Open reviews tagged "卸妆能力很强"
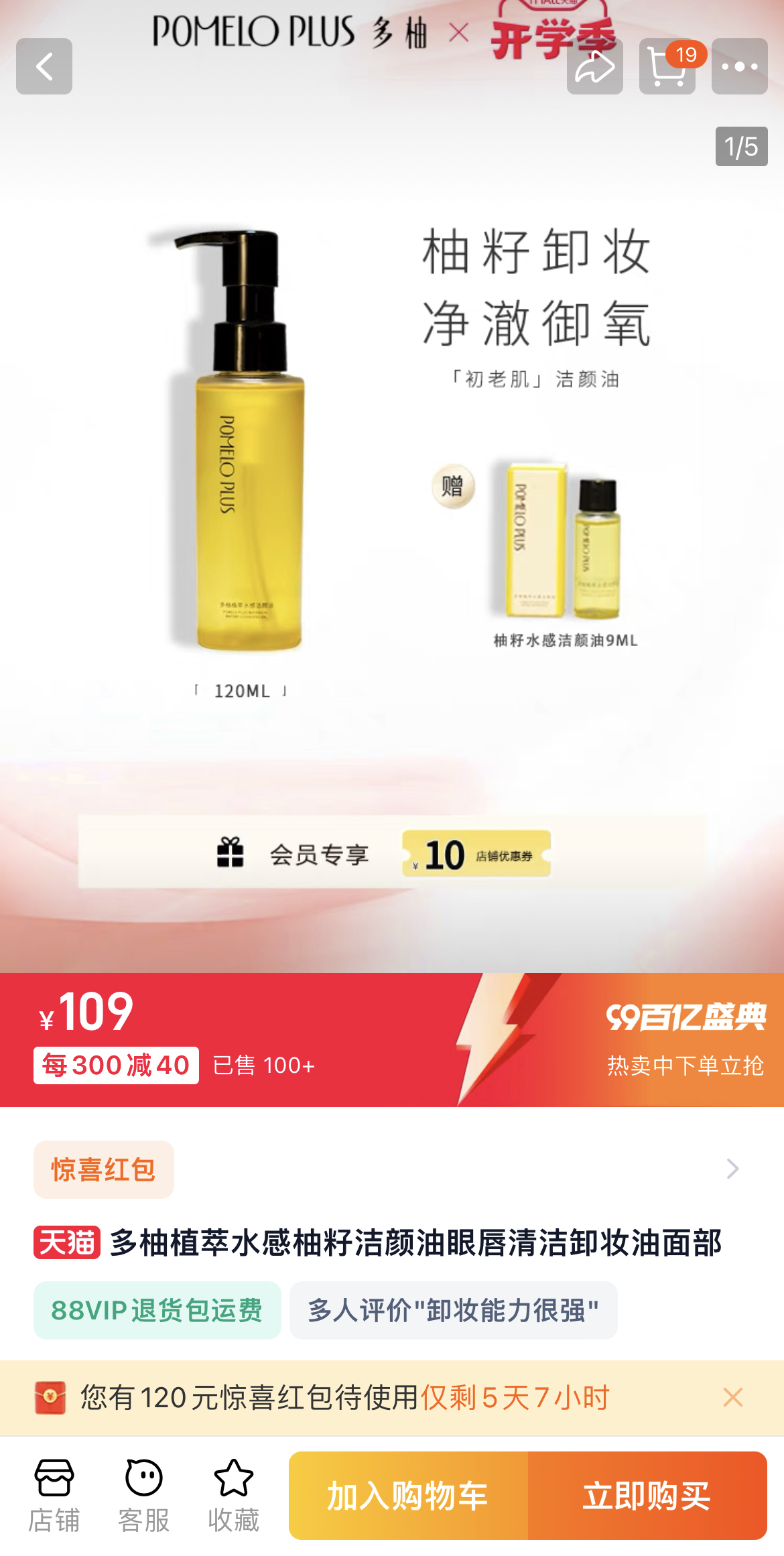Image resolution: width=784 pixels, height=1556 pixels. pyautogui.click(x=453, y=1310)
